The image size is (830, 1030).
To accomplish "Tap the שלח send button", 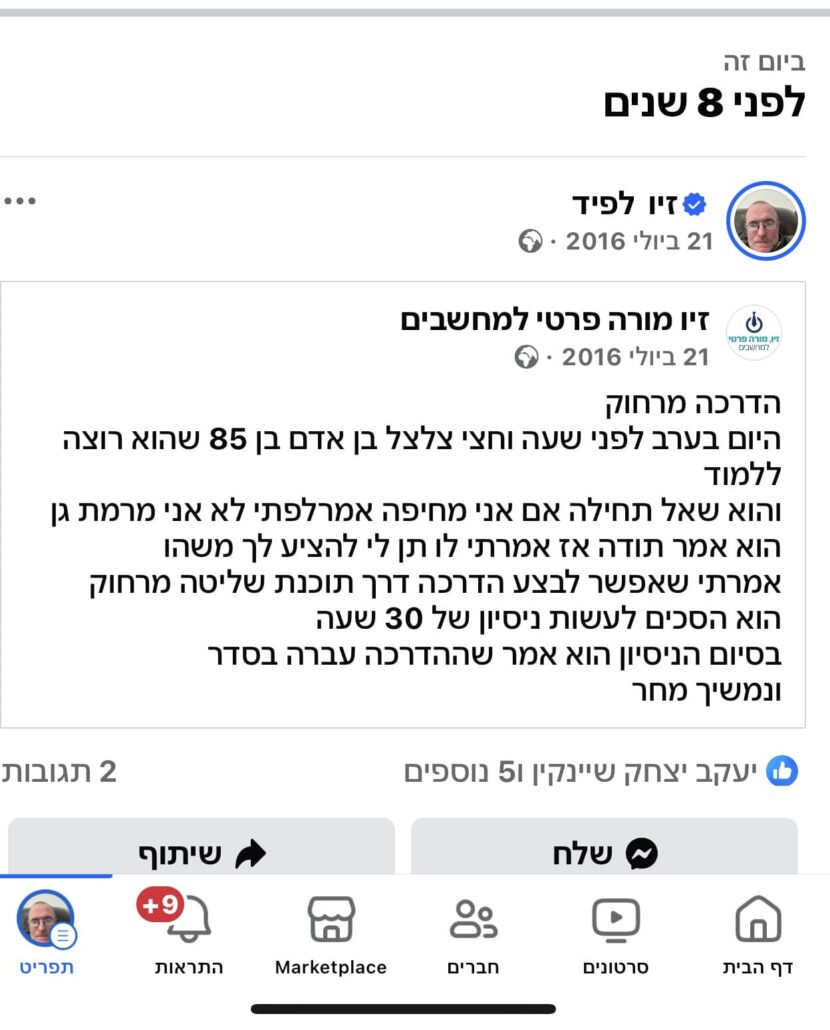I will tap(604, 853).
